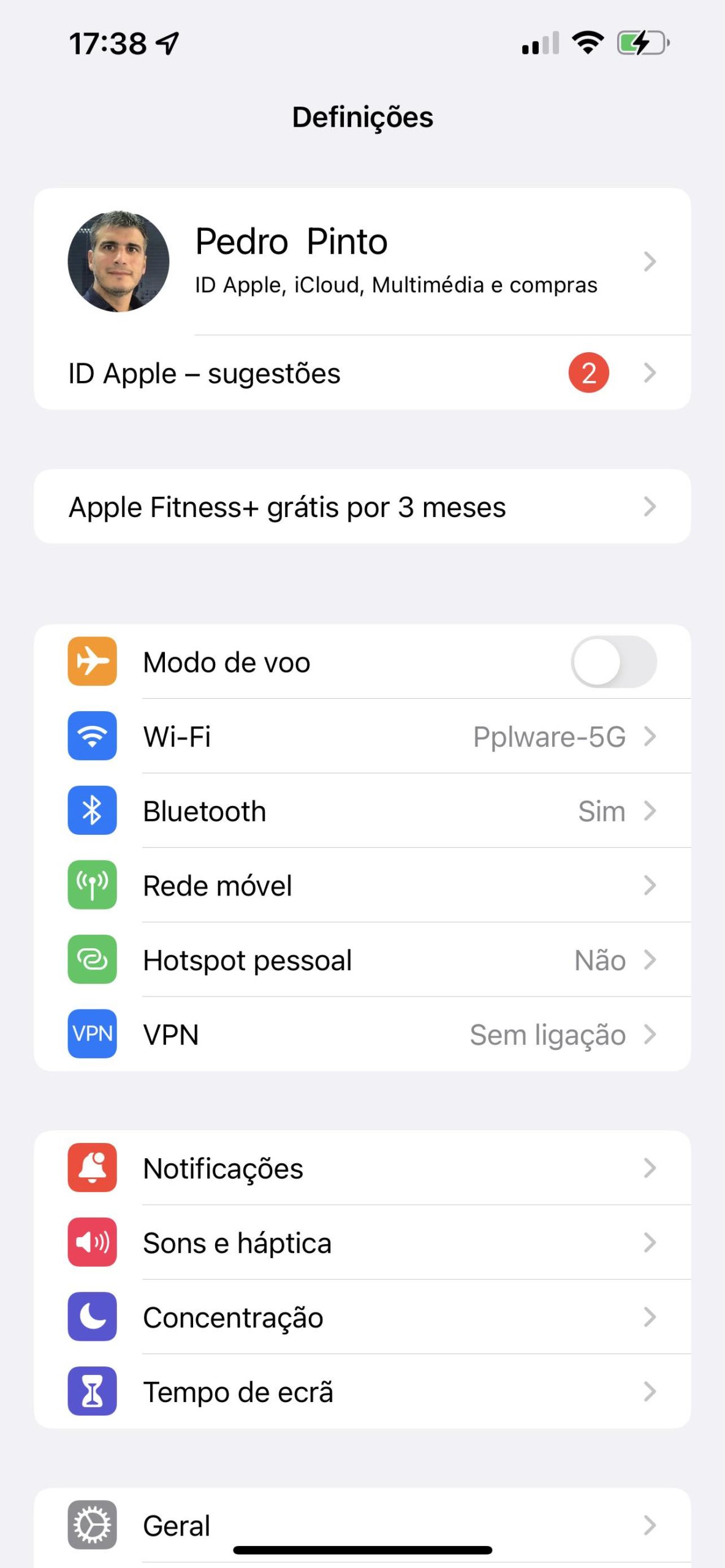This screenshot has height=1568, width=725.
Task: Open VPN settings
Action: coord(362,1035)
